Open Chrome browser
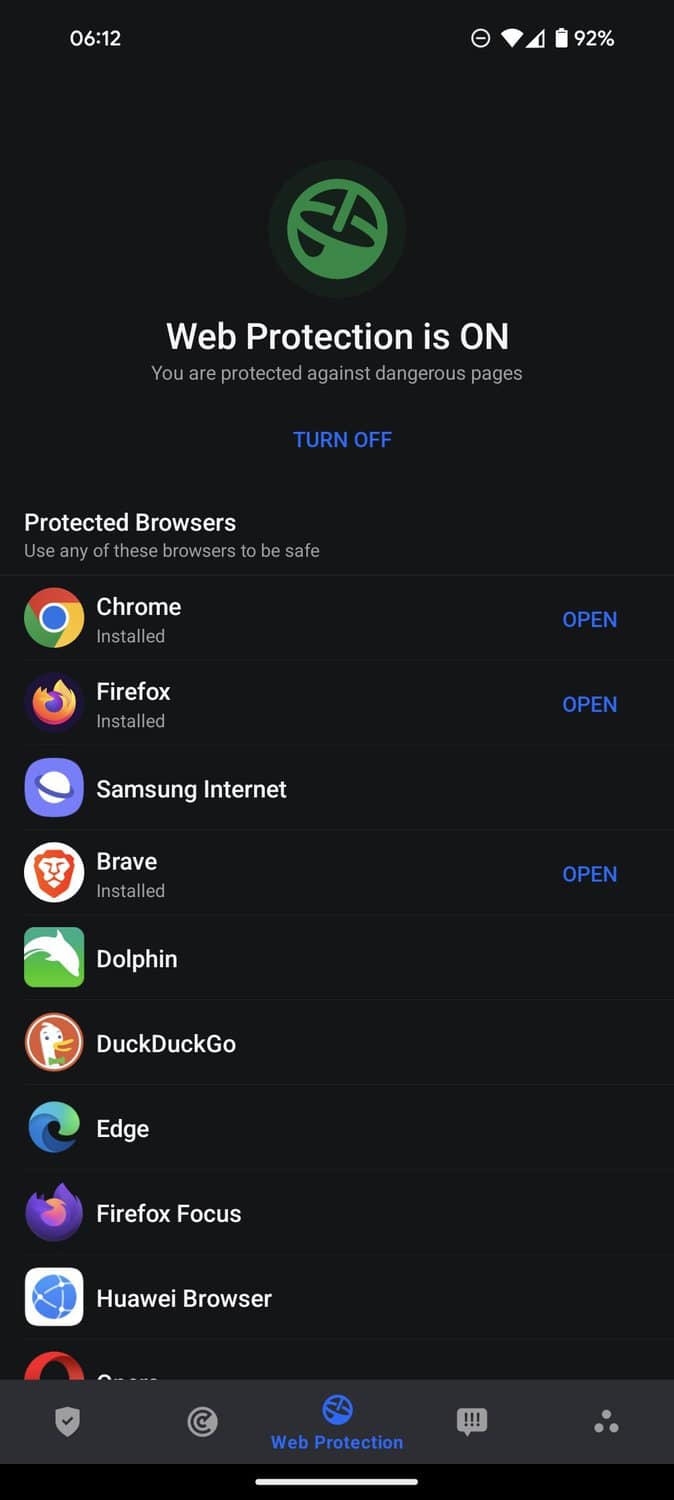Image resolution: width=674 pixels, height=1500 pixels. pyautogui.click(x=589, y=620)
